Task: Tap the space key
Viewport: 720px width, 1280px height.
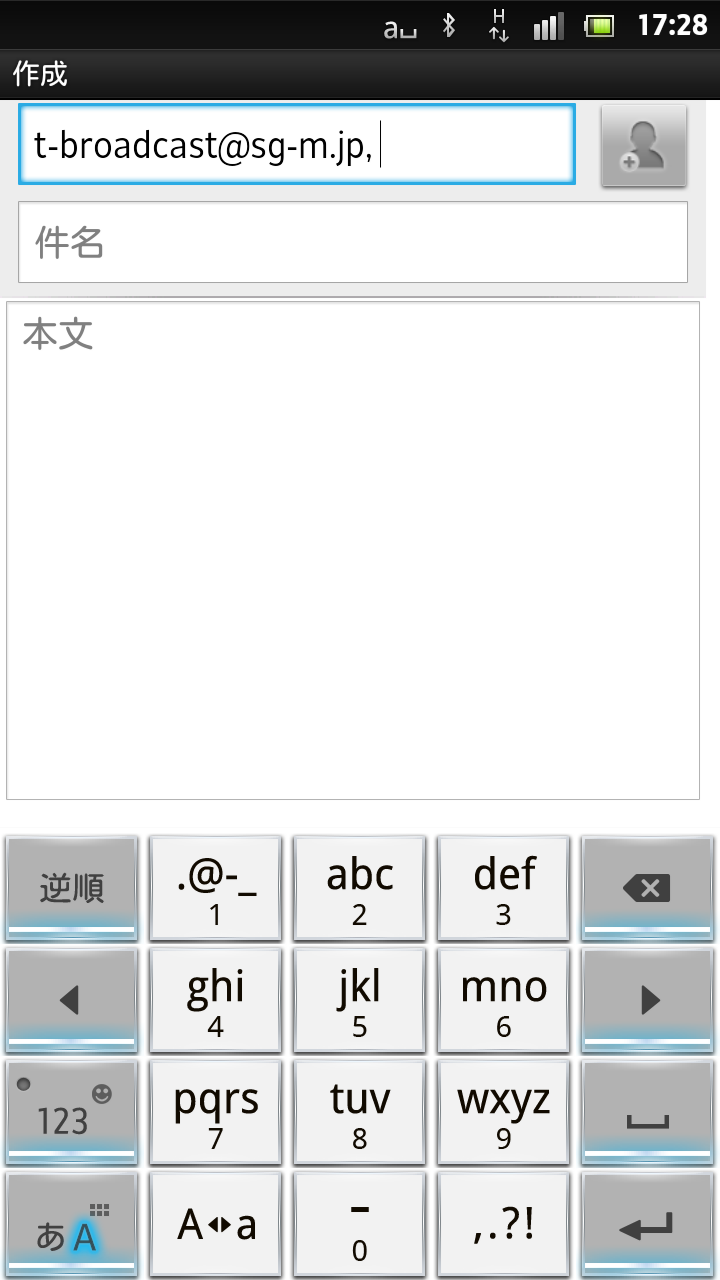Action: click(647, 1112)
